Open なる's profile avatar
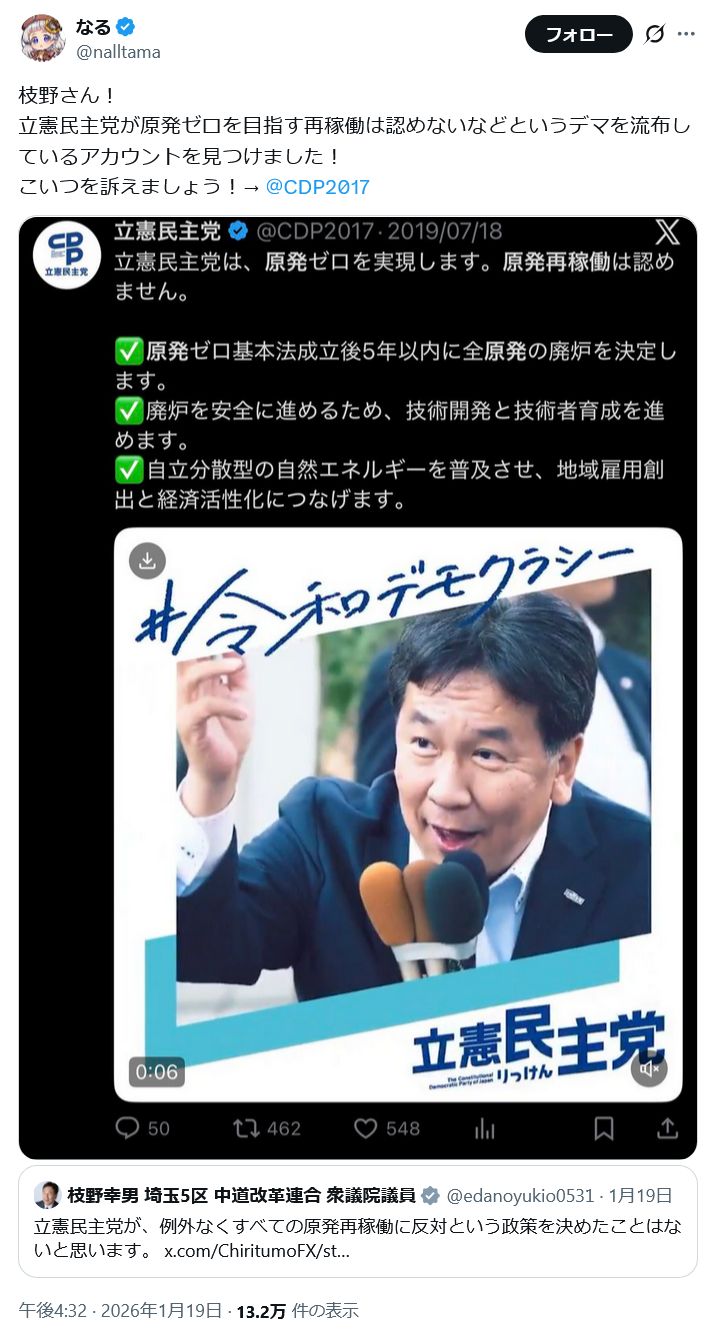The height and width of the screenshot is (1342, 717). point(42,37)
